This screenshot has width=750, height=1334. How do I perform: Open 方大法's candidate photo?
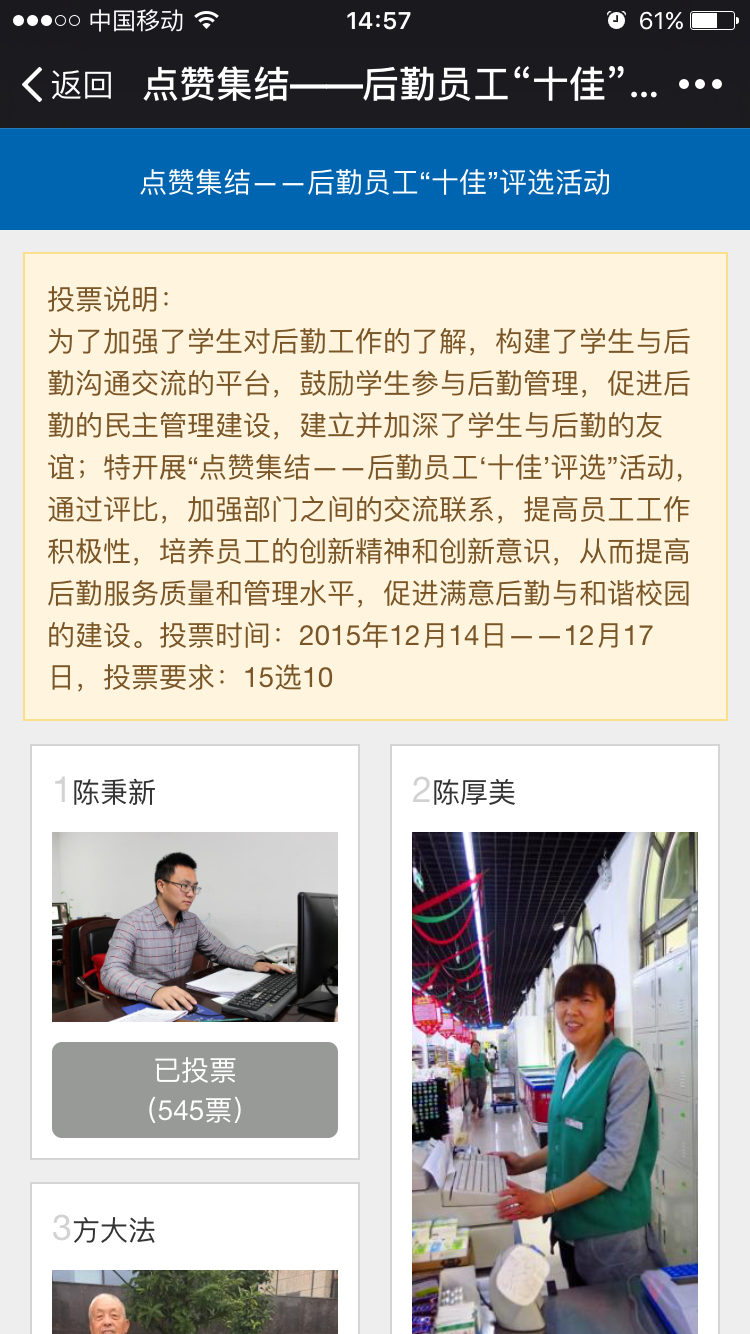pos(195,1302)
